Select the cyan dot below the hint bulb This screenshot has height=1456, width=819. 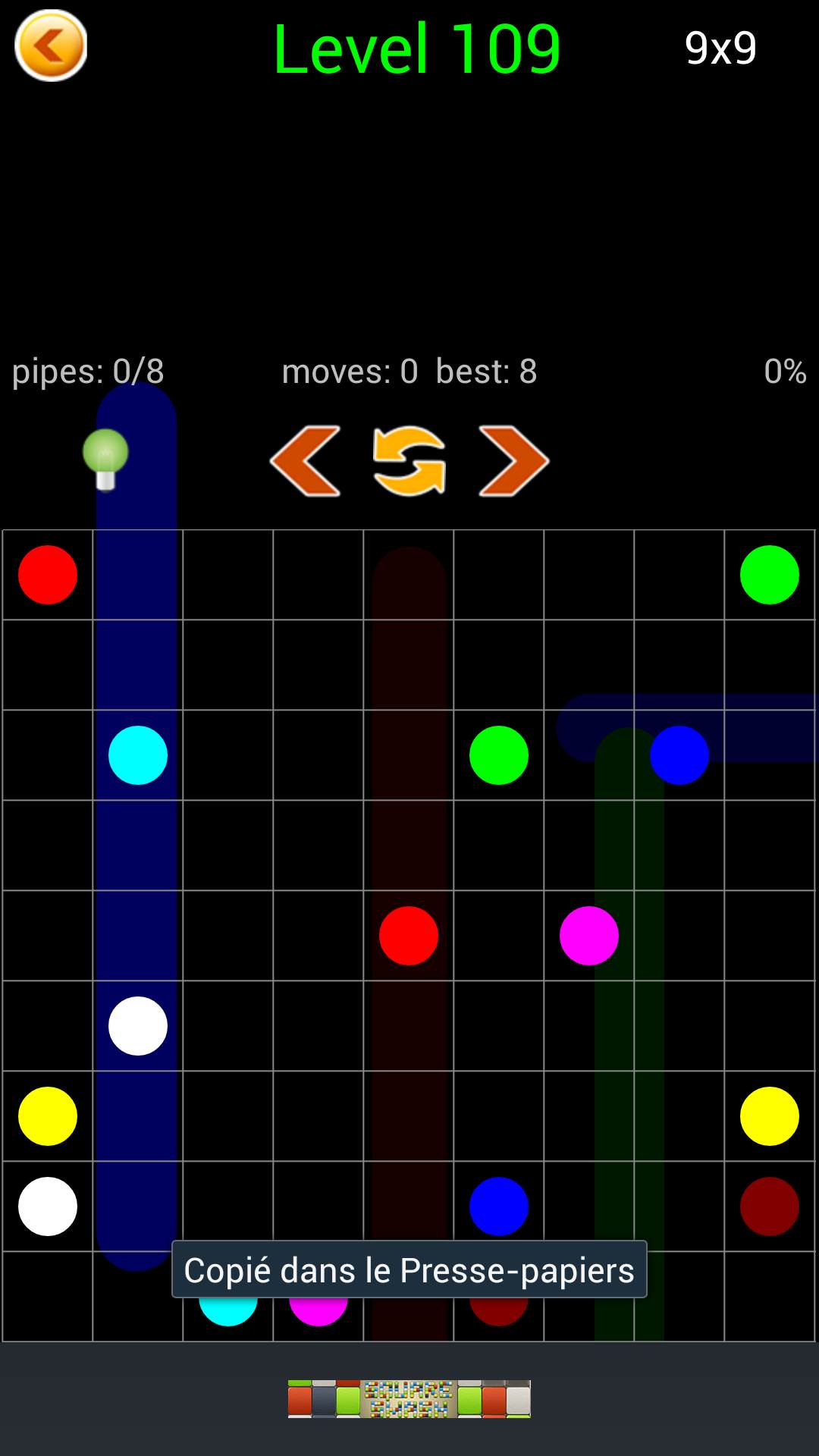click(138, 755)
